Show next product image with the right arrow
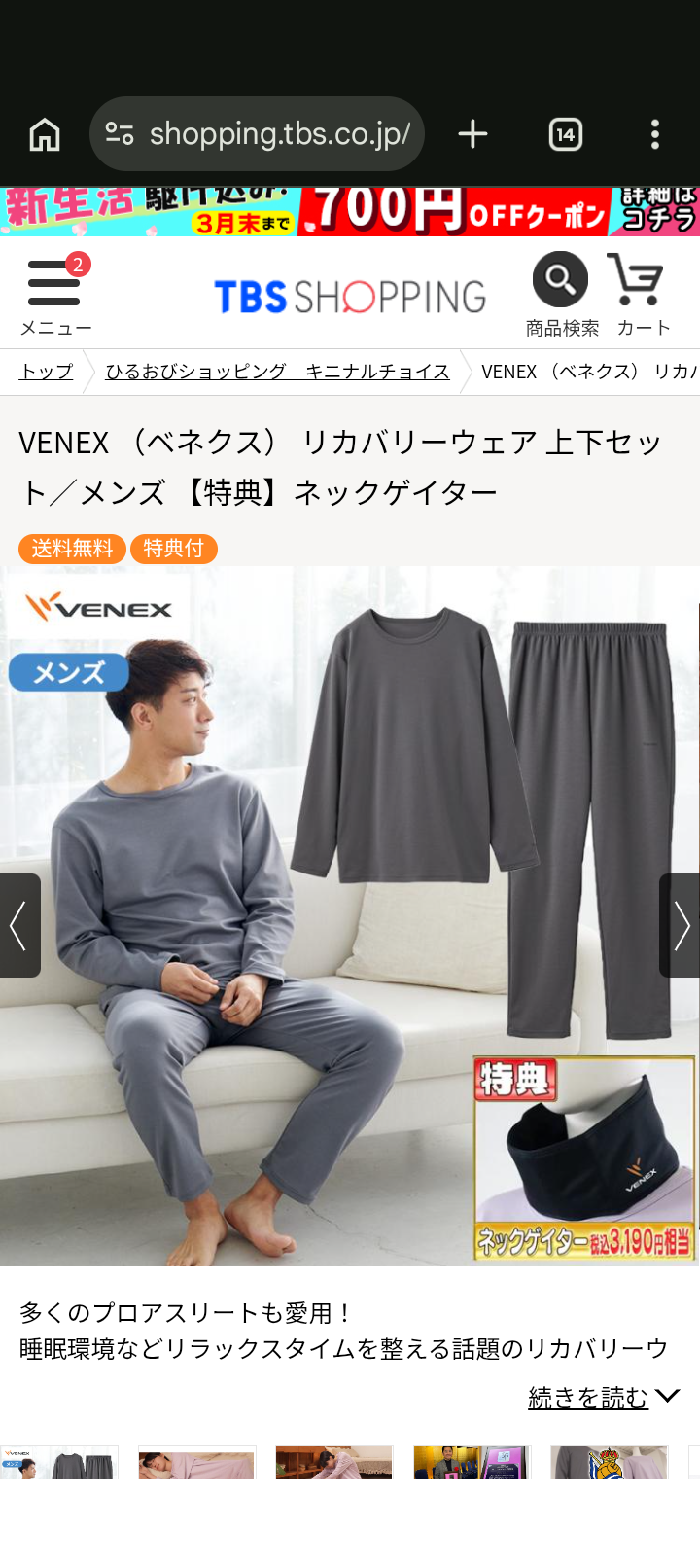Image resolution: width=700 pixels, height=1568 pixels. (681, 925)
